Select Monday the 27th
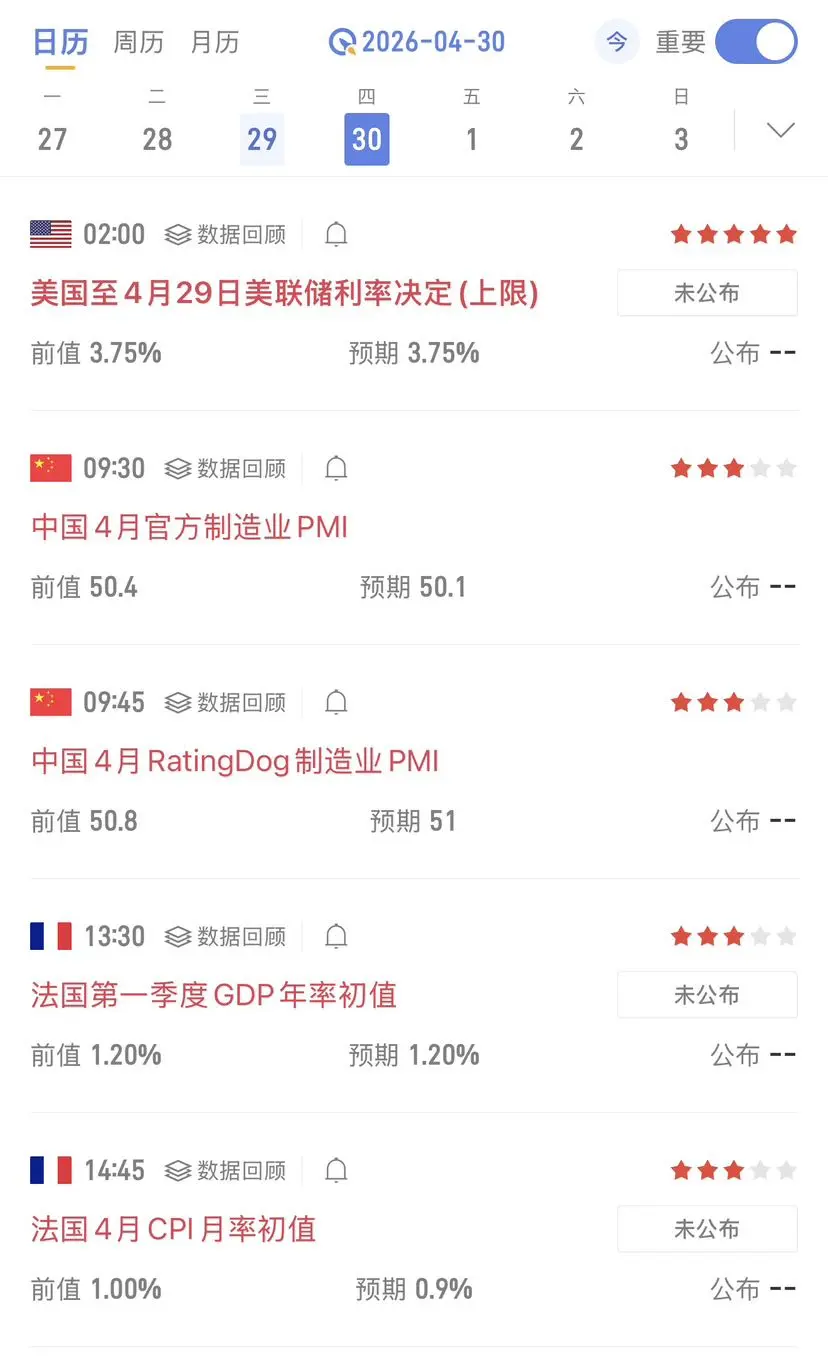The height and width of the screenshot is (1359, 828). (52, 138)
